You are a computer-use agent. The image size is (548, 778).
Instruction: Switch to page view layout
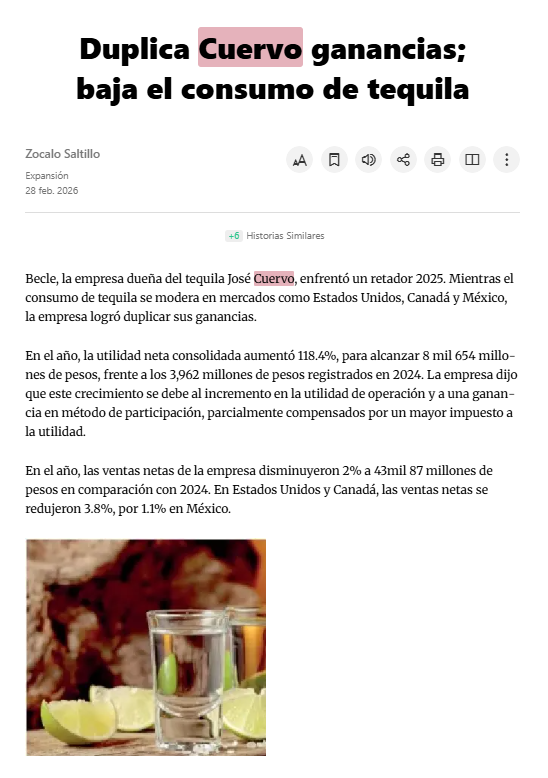point(472,160)
